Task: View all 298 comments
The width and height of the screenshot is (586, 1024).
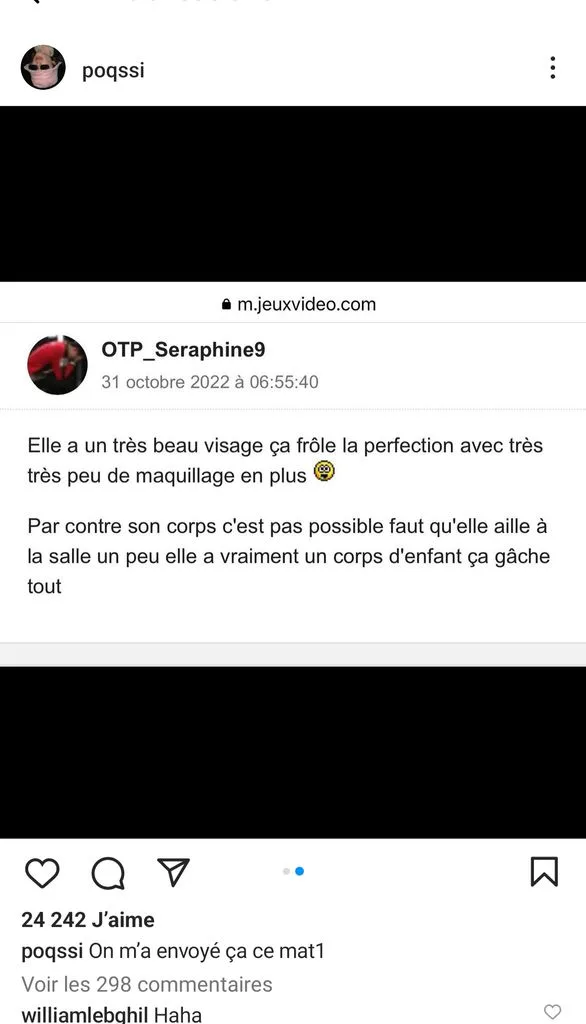Action: 147,984
